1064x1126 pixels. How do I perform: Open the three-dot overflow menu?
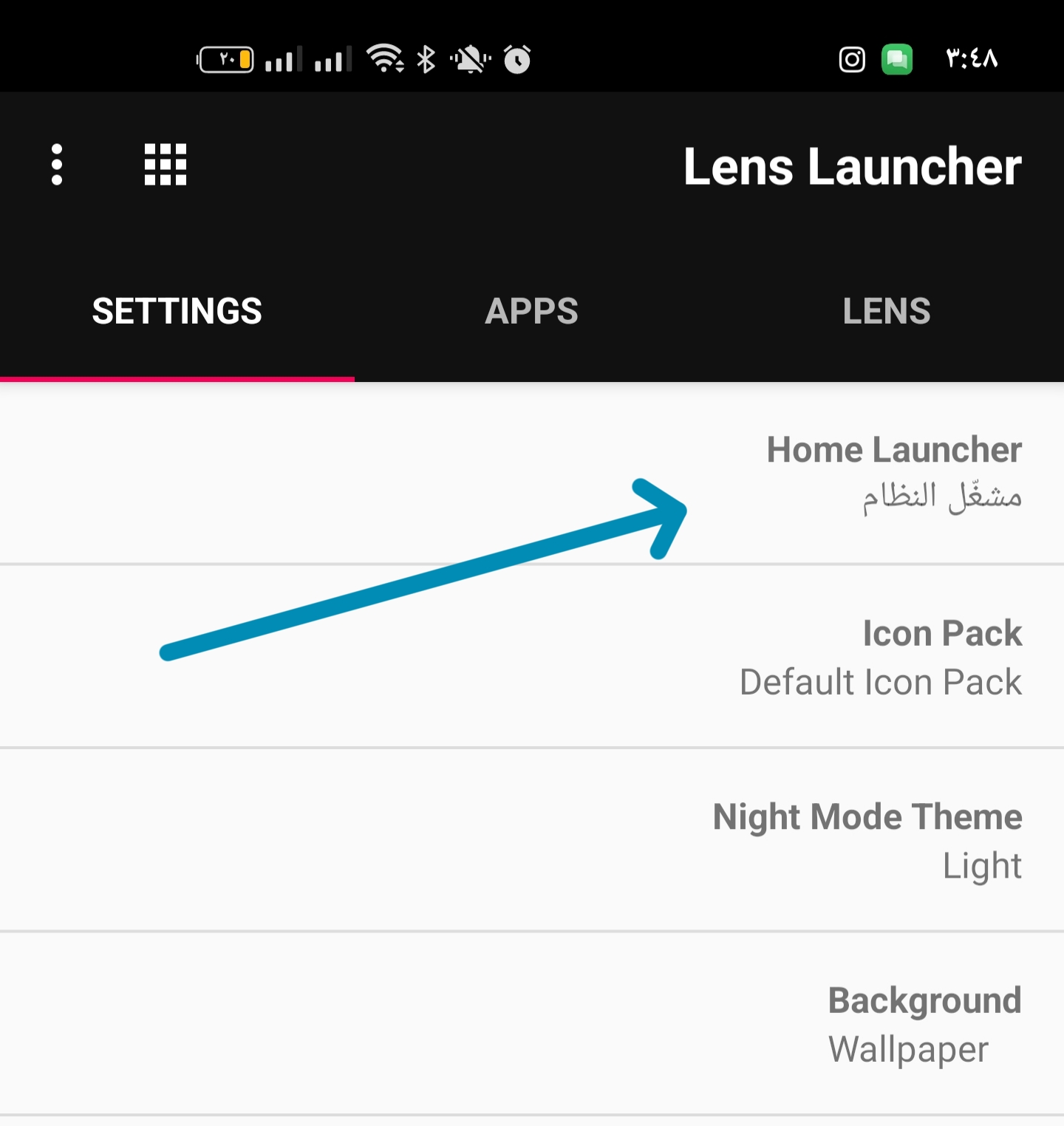click(x=57, y=165)
